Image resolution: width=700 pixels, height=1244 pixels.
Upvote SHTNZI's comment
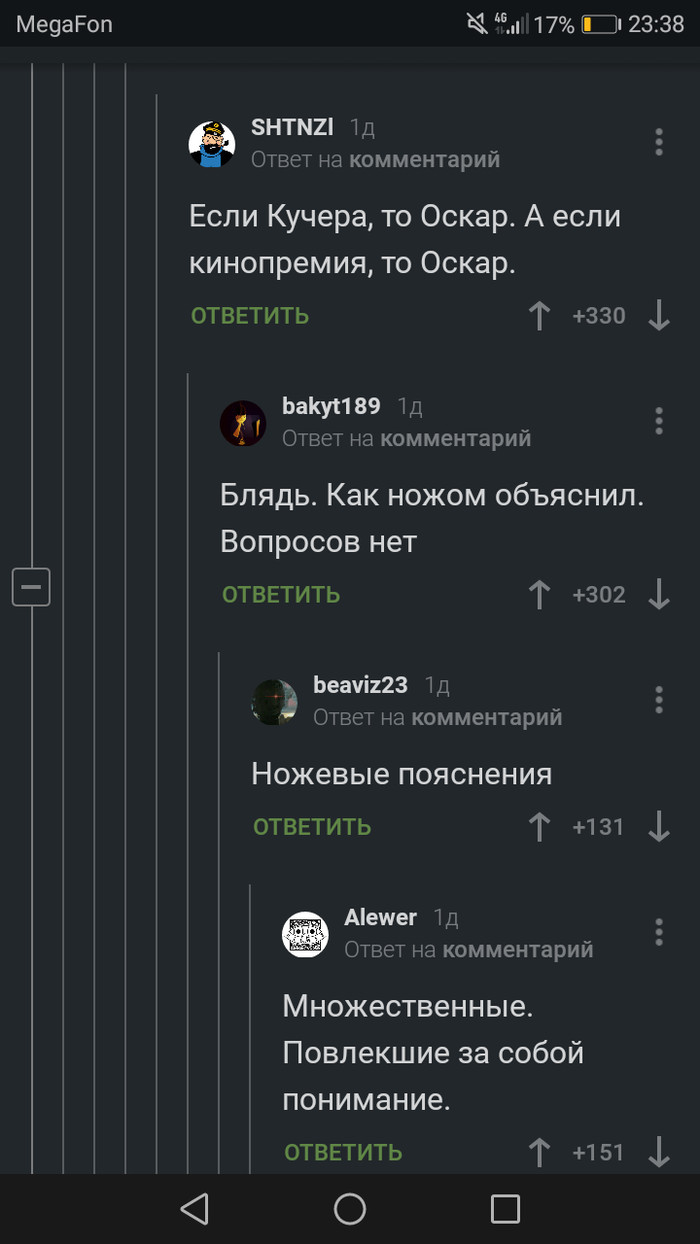[x=539, y=316]
